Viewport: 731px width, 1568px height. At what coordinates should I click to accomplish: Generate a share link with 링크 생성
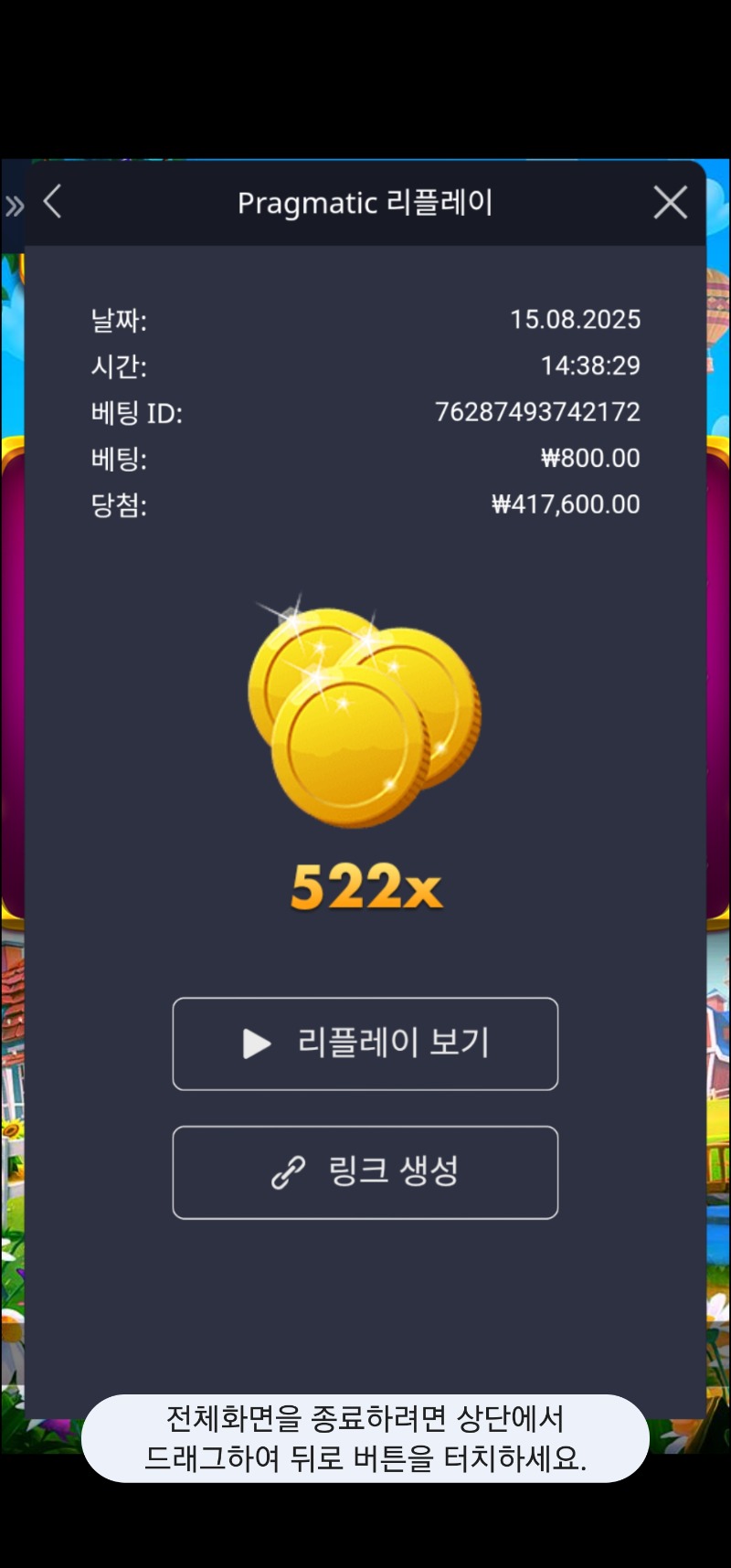[x=365, y=1172]
